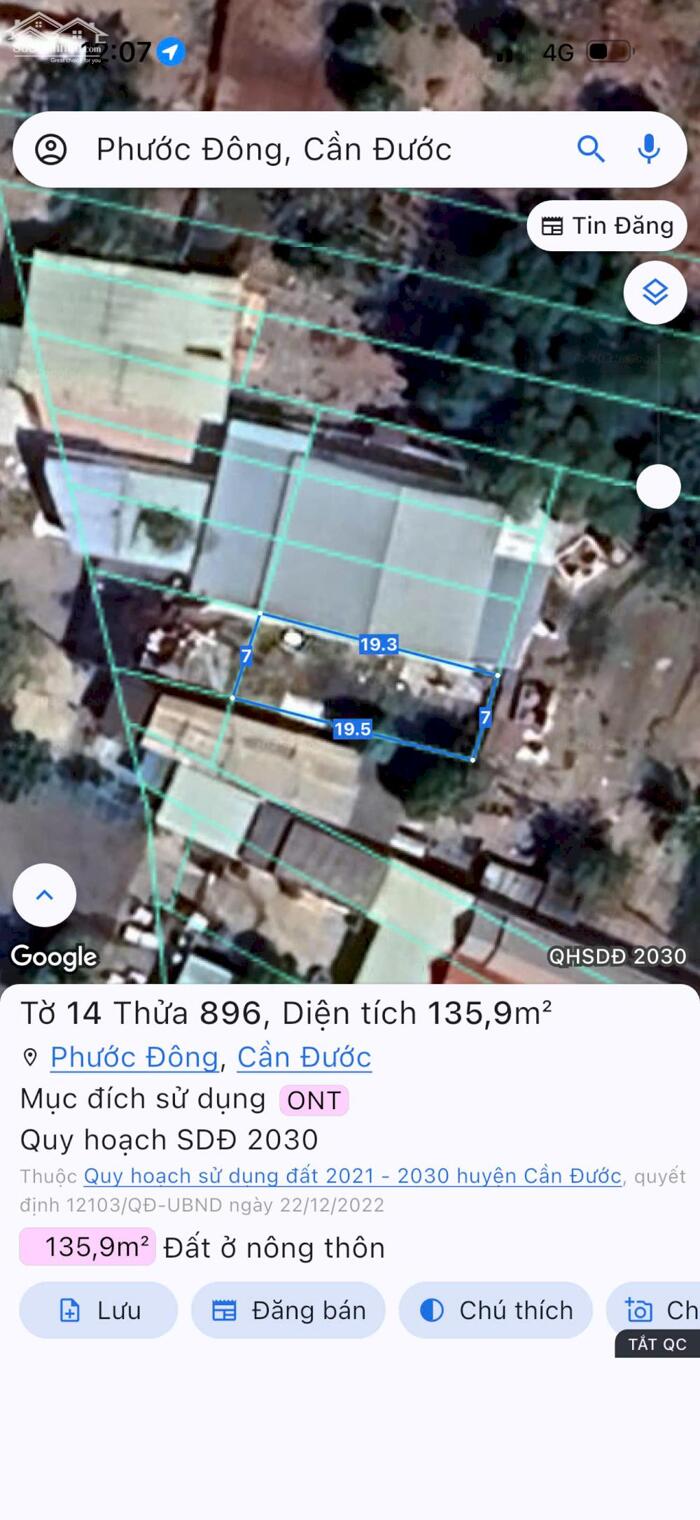The image size is (700, 1520).
Task: Tap the Phước Đông, Cần Đước search field
Action: pos(300,150)
